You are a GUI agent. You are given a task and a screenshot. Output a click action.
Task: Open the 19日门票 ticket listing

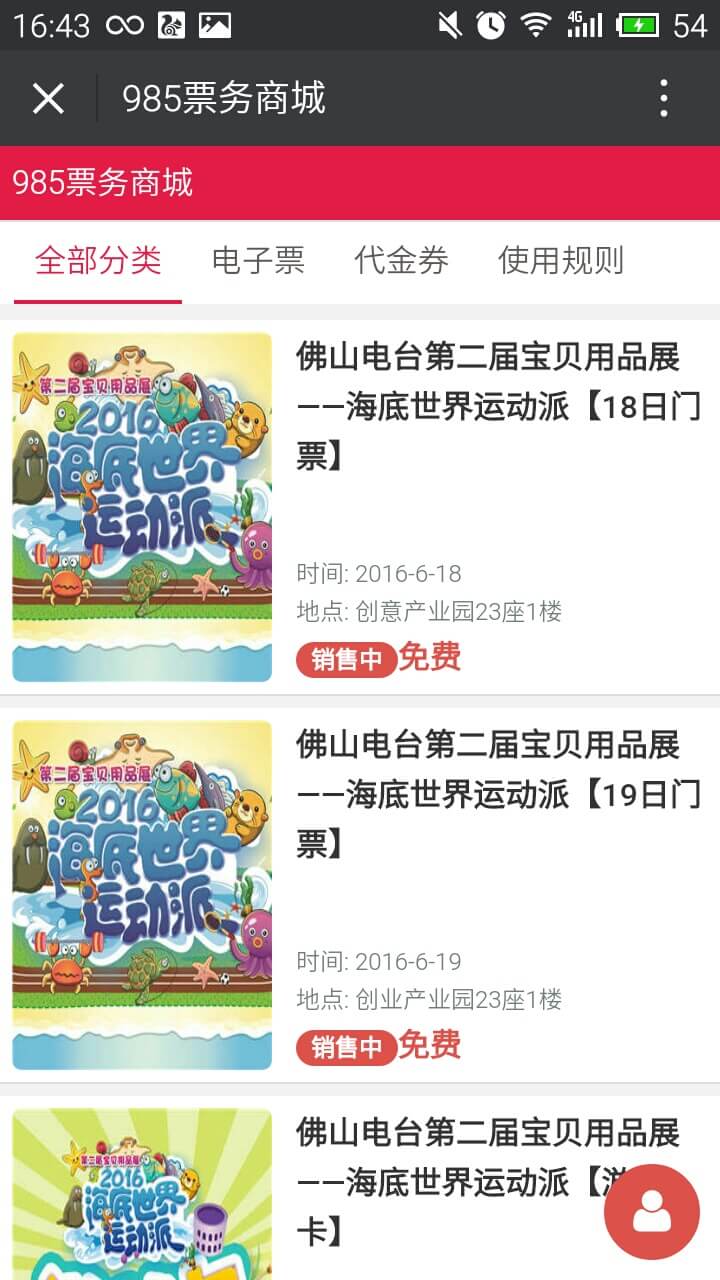tap(498, 795)
